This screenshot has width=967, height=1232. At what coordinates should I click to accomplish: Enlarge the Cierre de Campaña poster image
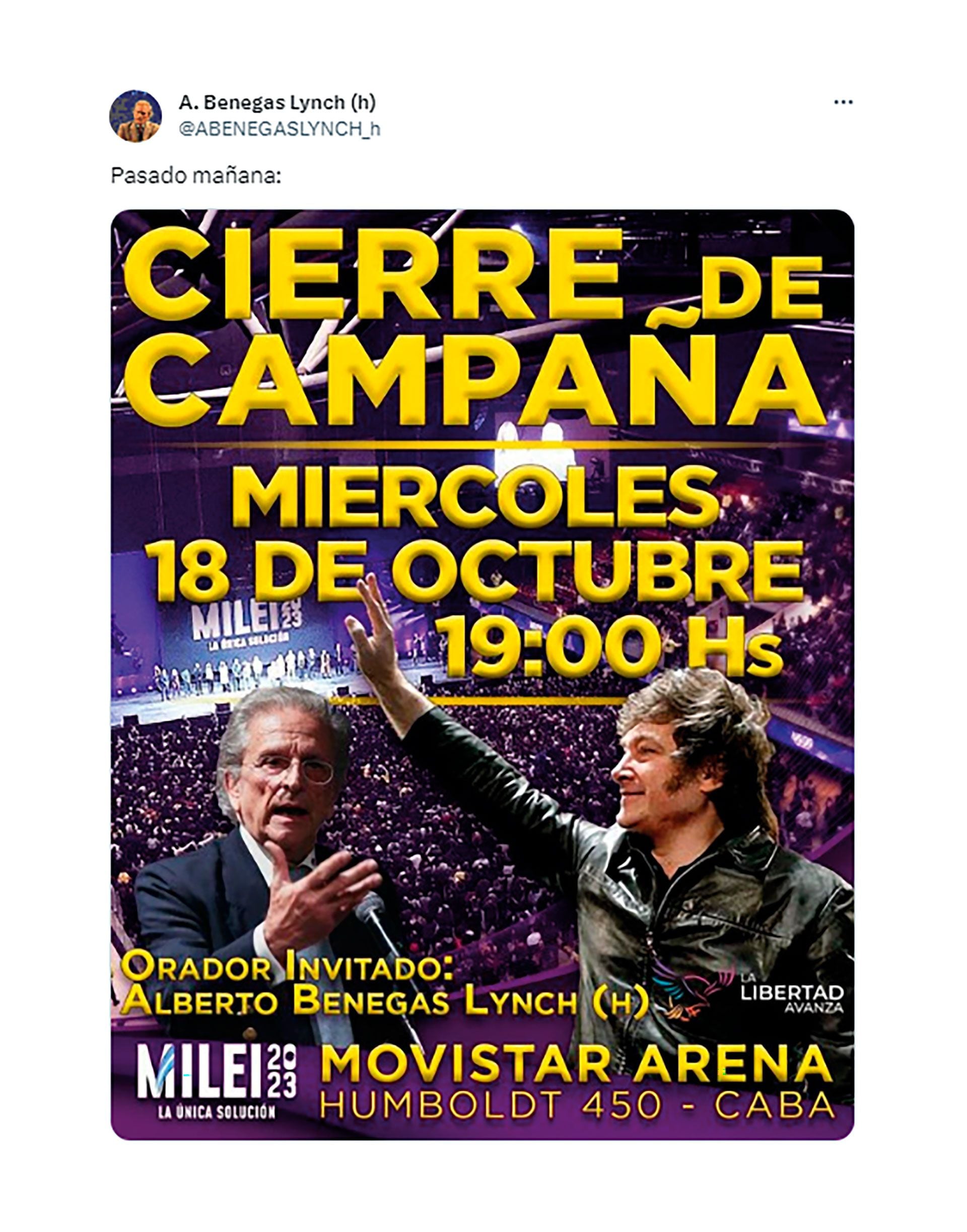pos(482,674)
